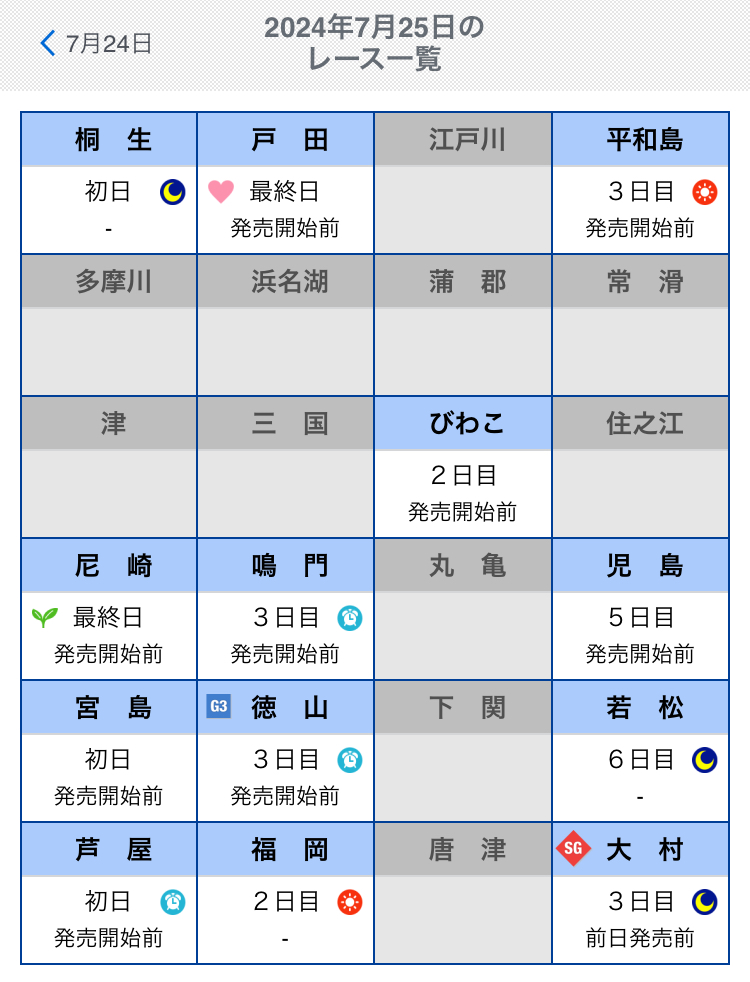The height and width of the screenshot is (982, 750).
Task: Go back to 7月24日
Action: [96, 43]
